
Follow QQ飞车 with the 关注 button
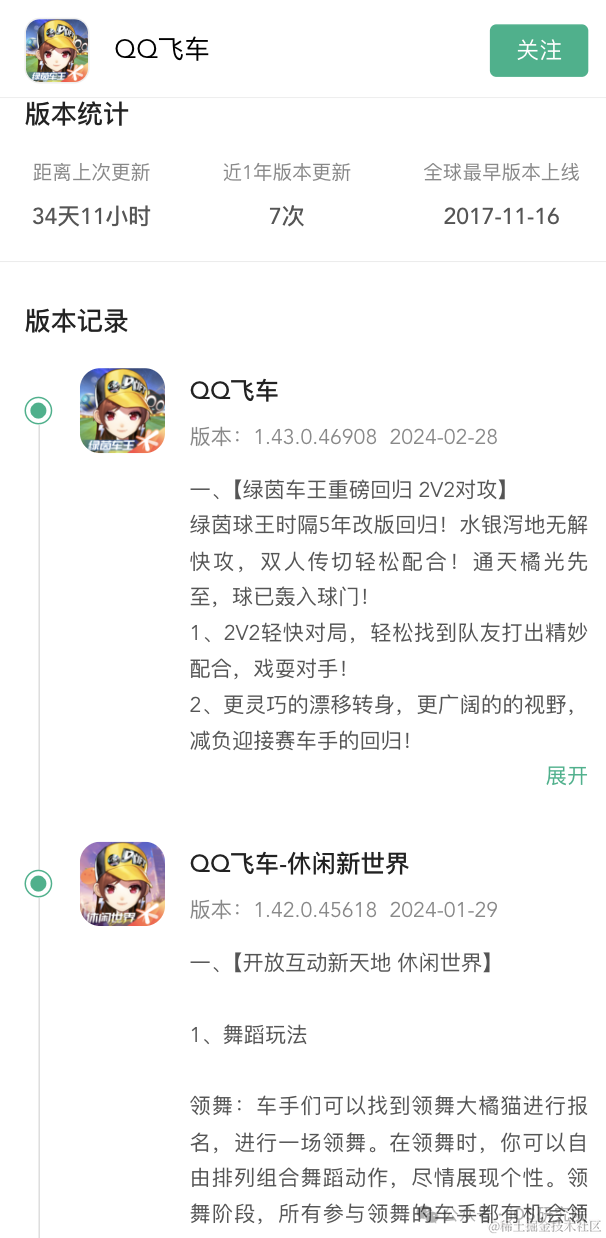coord(538,50)
